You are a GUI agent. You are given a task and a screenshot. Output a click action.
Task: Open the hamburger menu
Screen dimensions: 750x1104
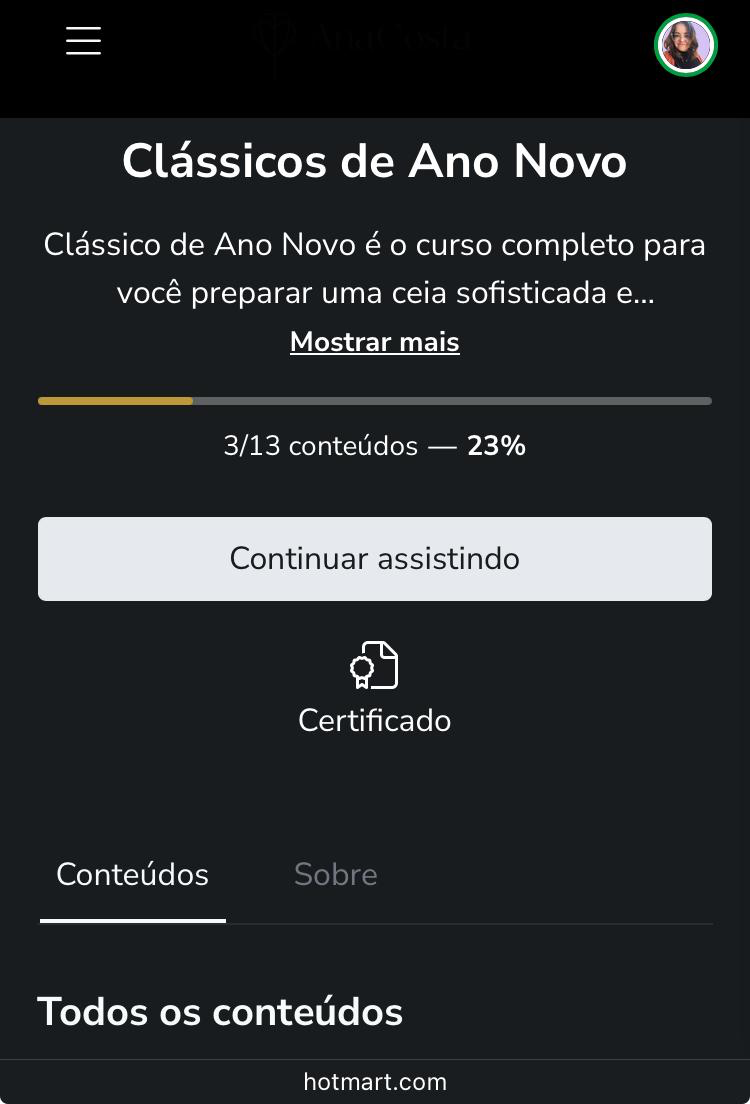(x=84, y=41)
